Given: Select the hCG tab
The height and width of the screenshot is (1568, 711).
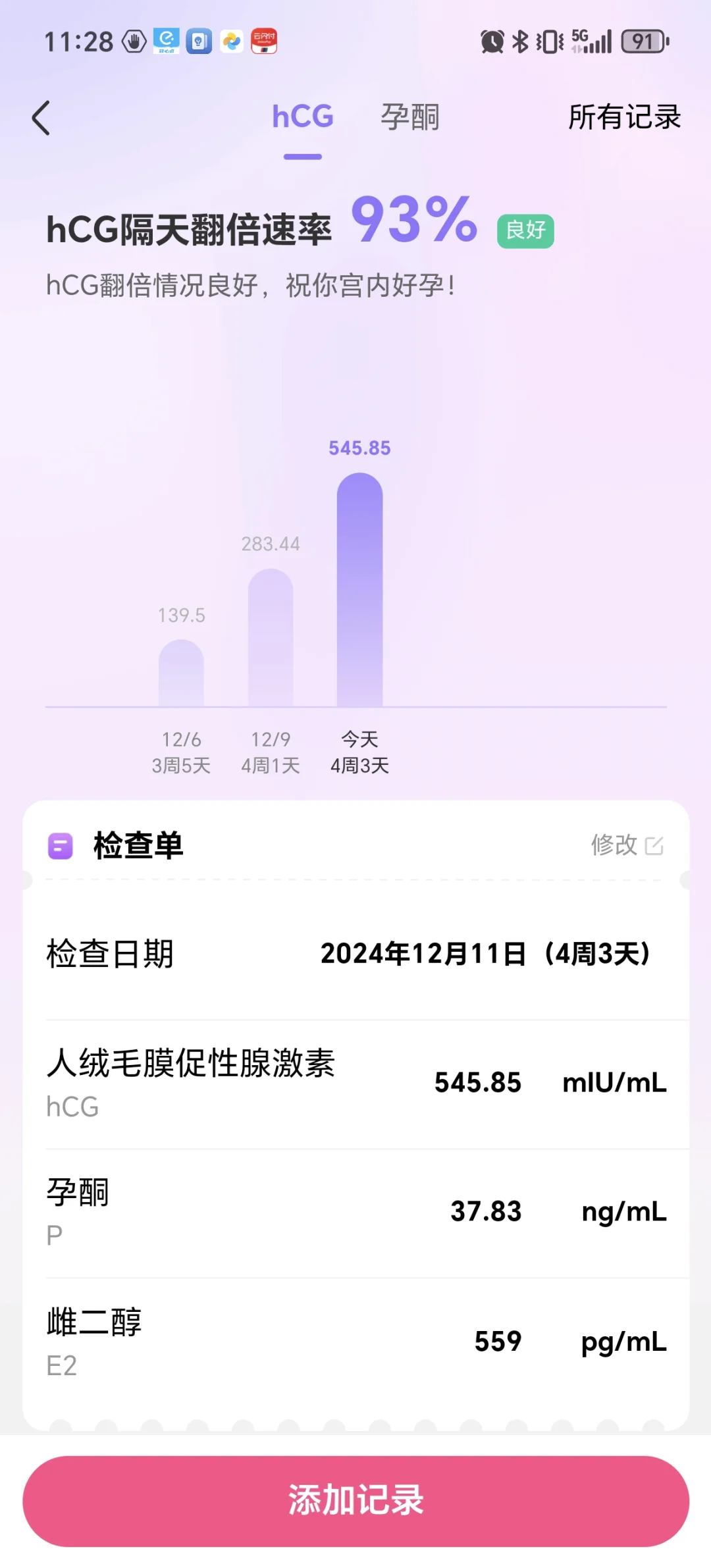Looking at the screenshot, I should pos(303,118).
